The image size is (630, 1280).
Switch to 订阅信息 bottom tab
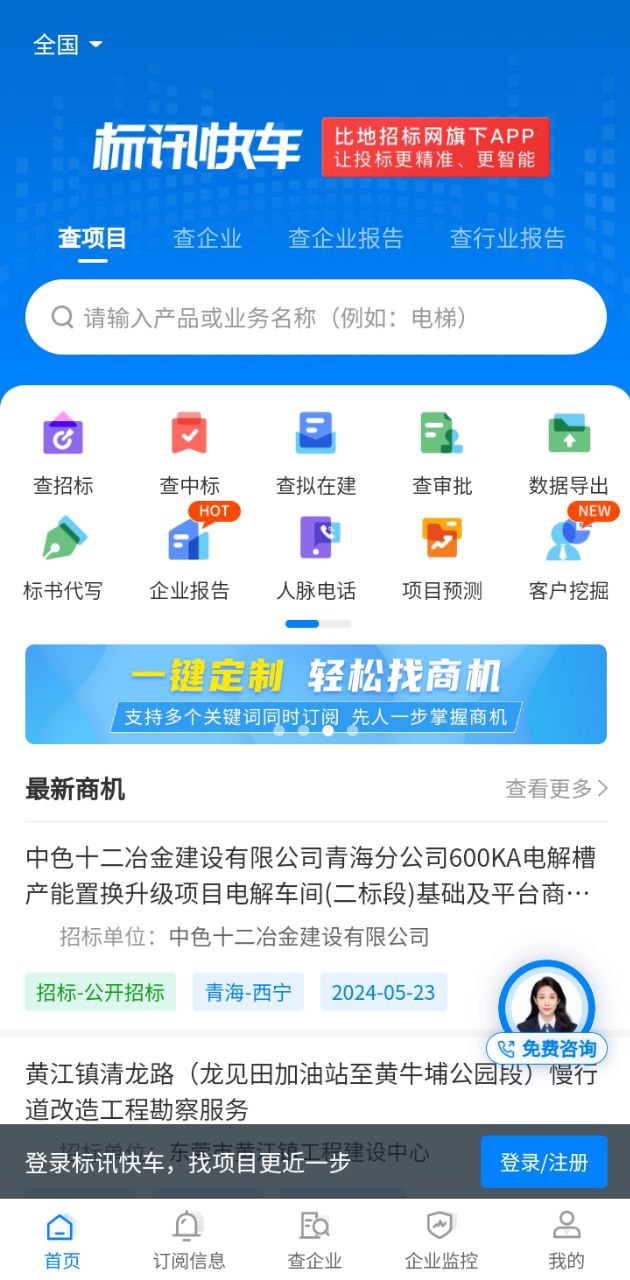pyautogui.click(x=188, y=1240)
